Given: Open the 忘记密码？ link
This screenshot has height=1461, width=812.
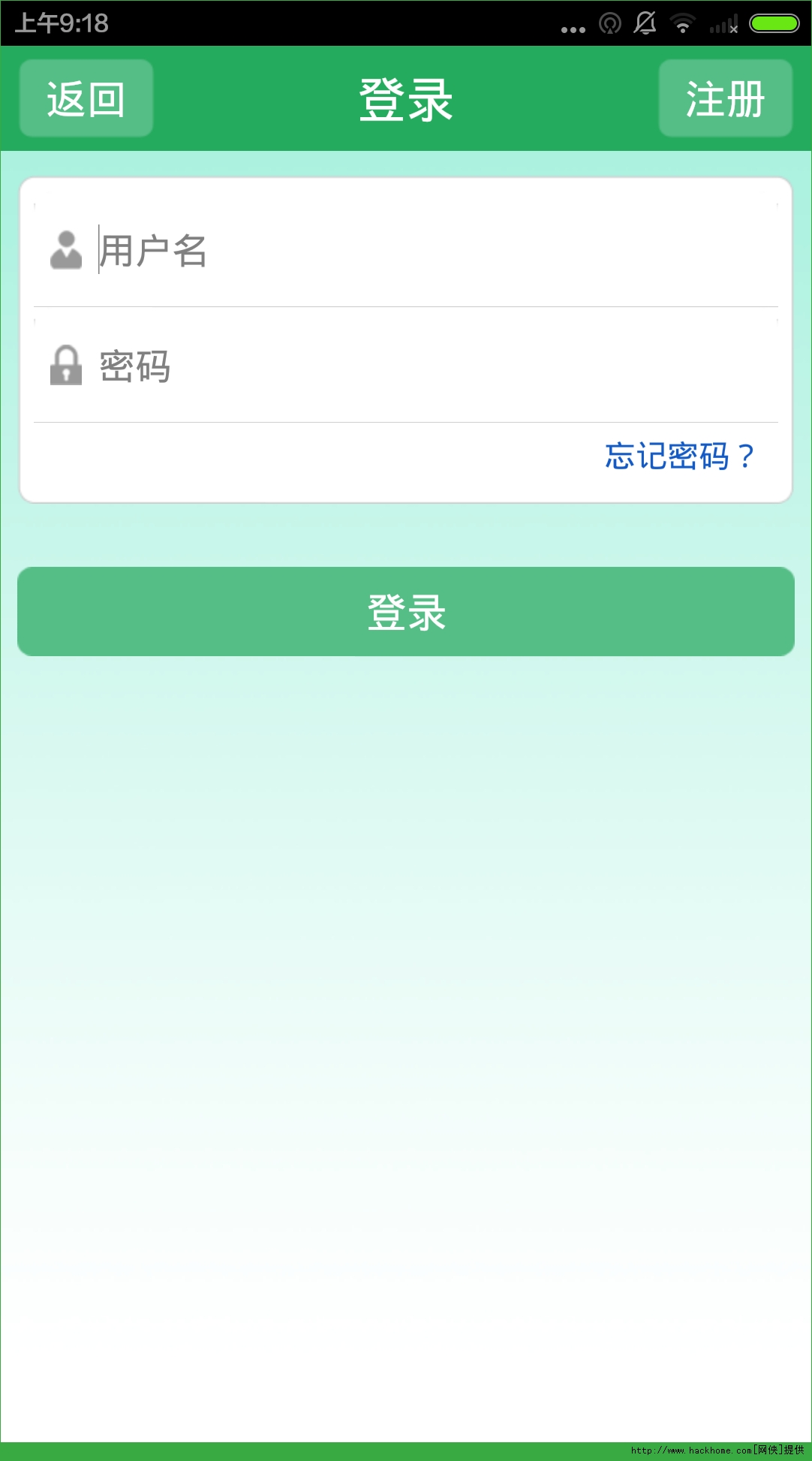Looking at the screenshot, I should [679, 456].
